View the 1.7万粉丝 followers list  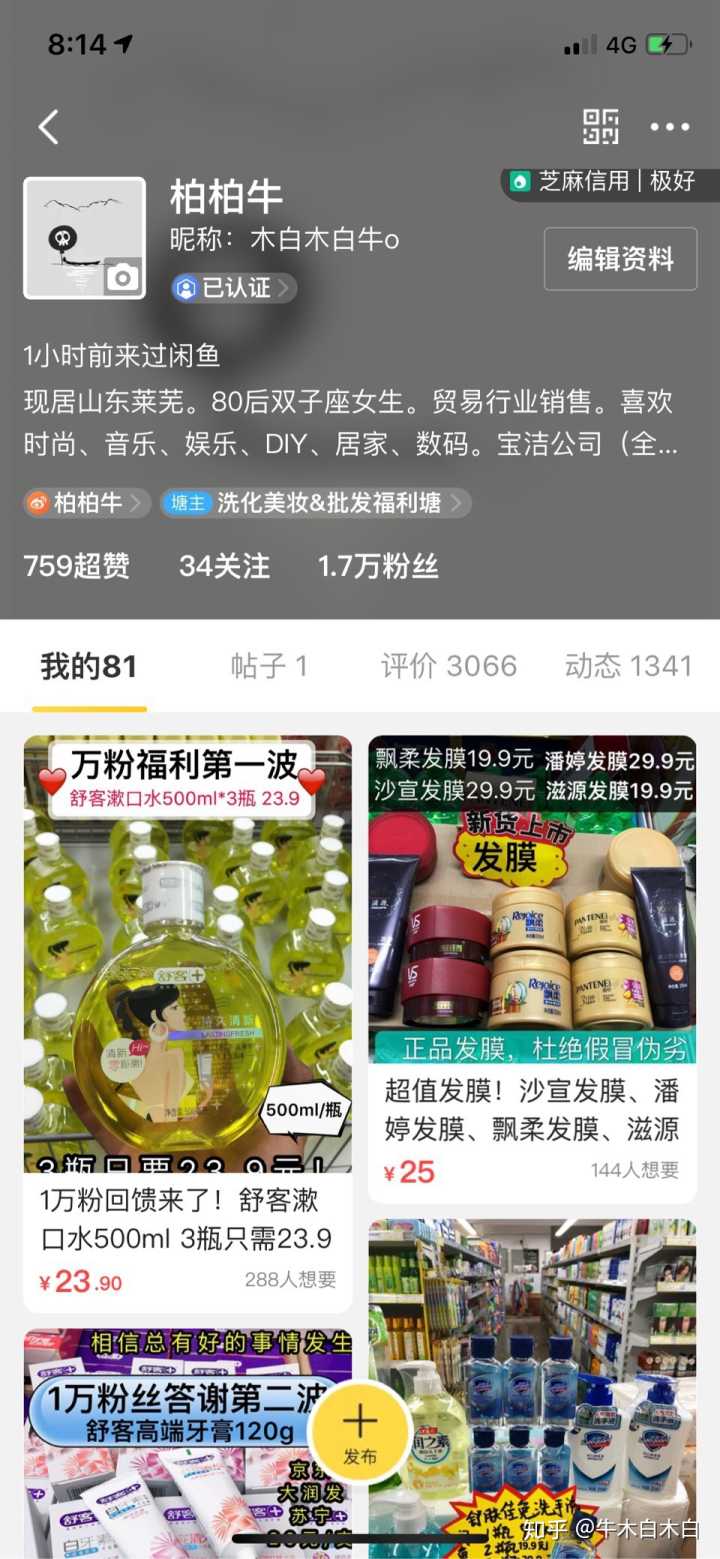point(378,566)
